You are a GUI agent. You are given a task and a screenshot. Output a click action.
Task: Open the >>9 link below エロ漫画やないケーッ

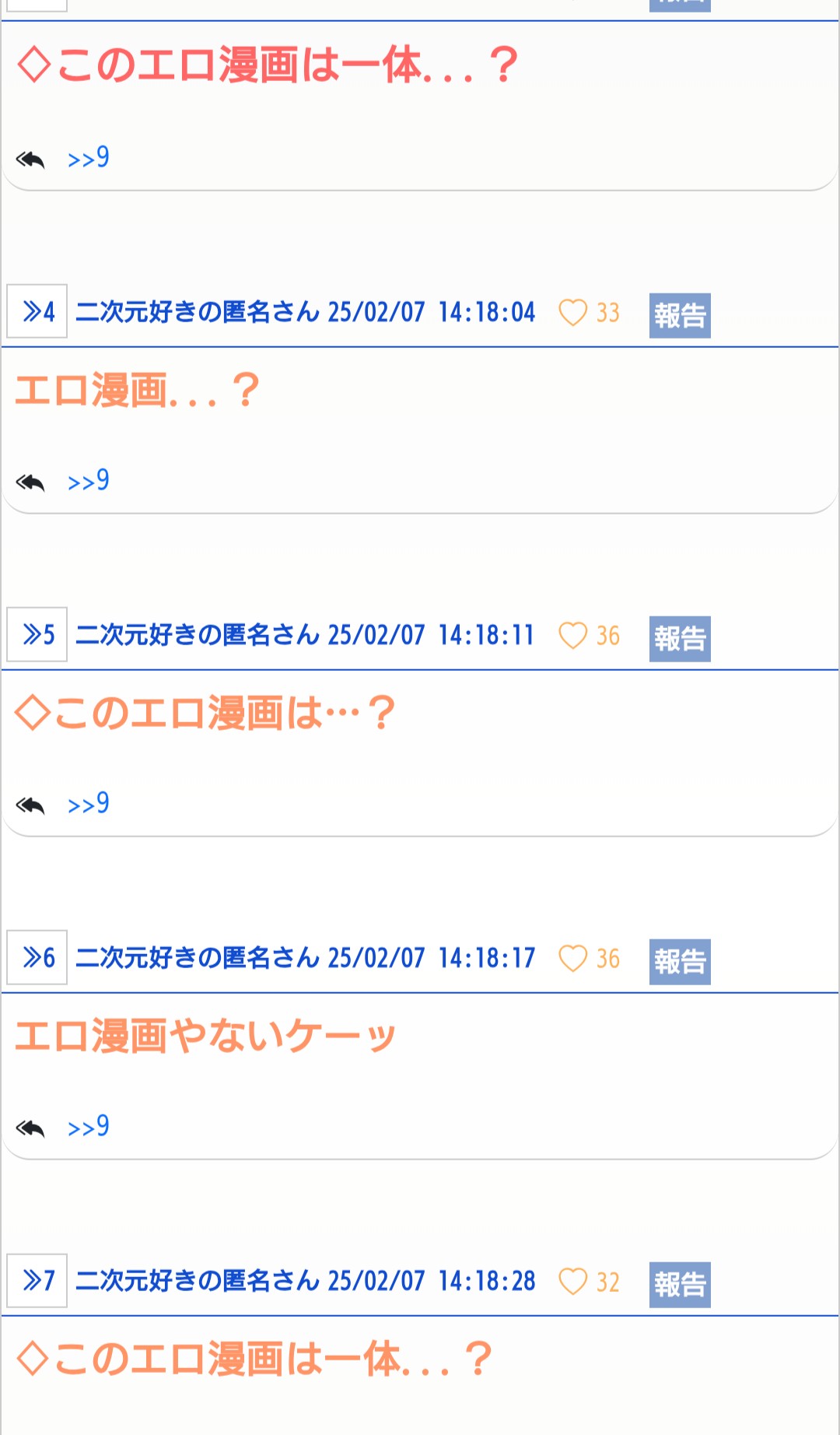88,1128
